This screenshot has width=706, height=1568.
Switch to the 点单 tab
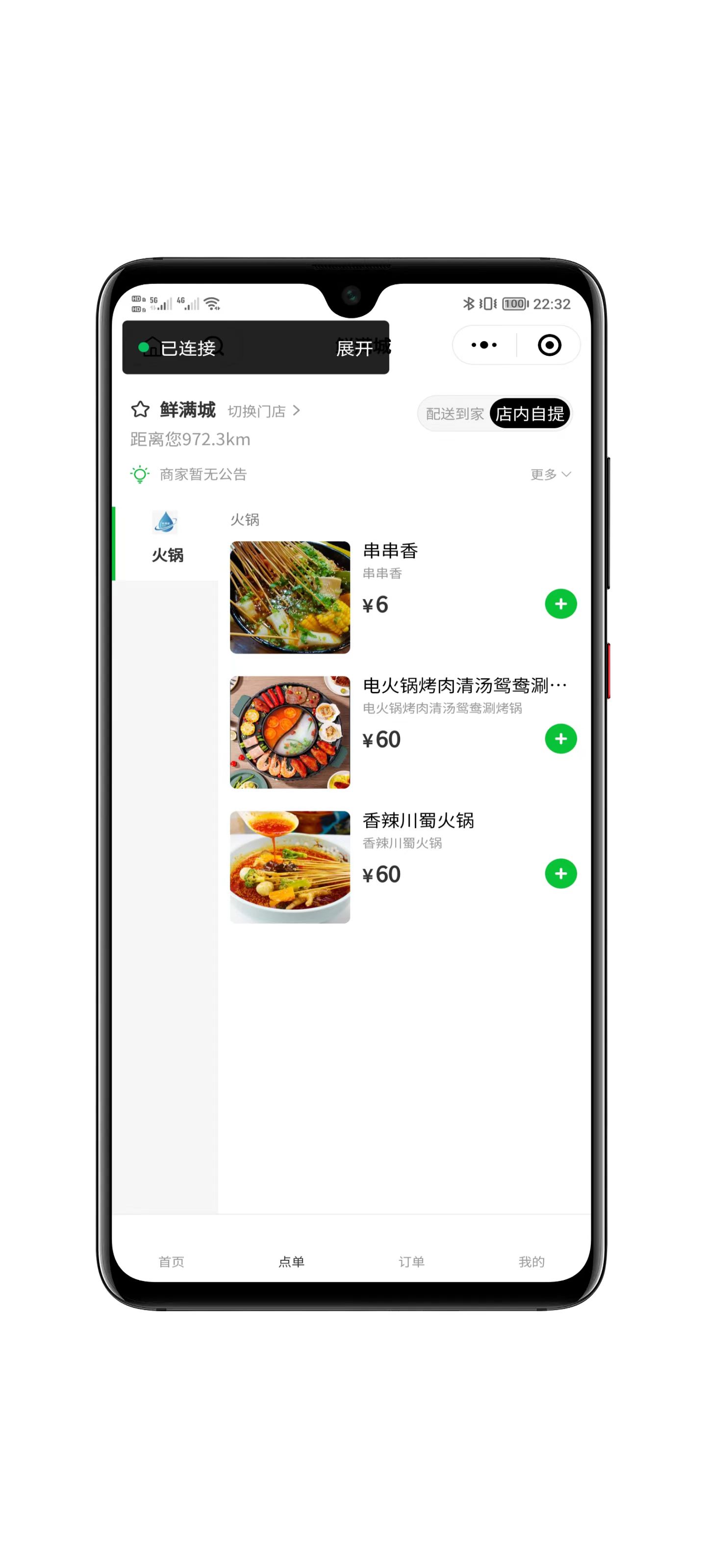point(291,1261)
